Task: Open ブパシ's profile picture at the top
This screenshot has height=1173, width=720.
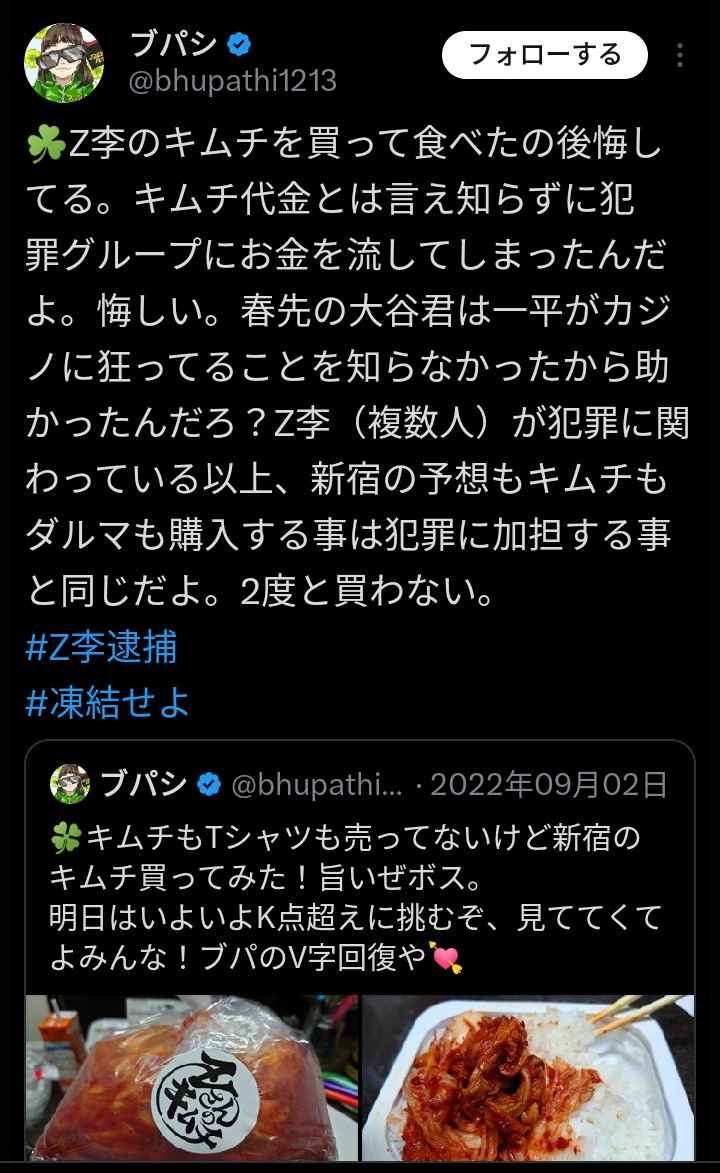Action: point(64,62)
